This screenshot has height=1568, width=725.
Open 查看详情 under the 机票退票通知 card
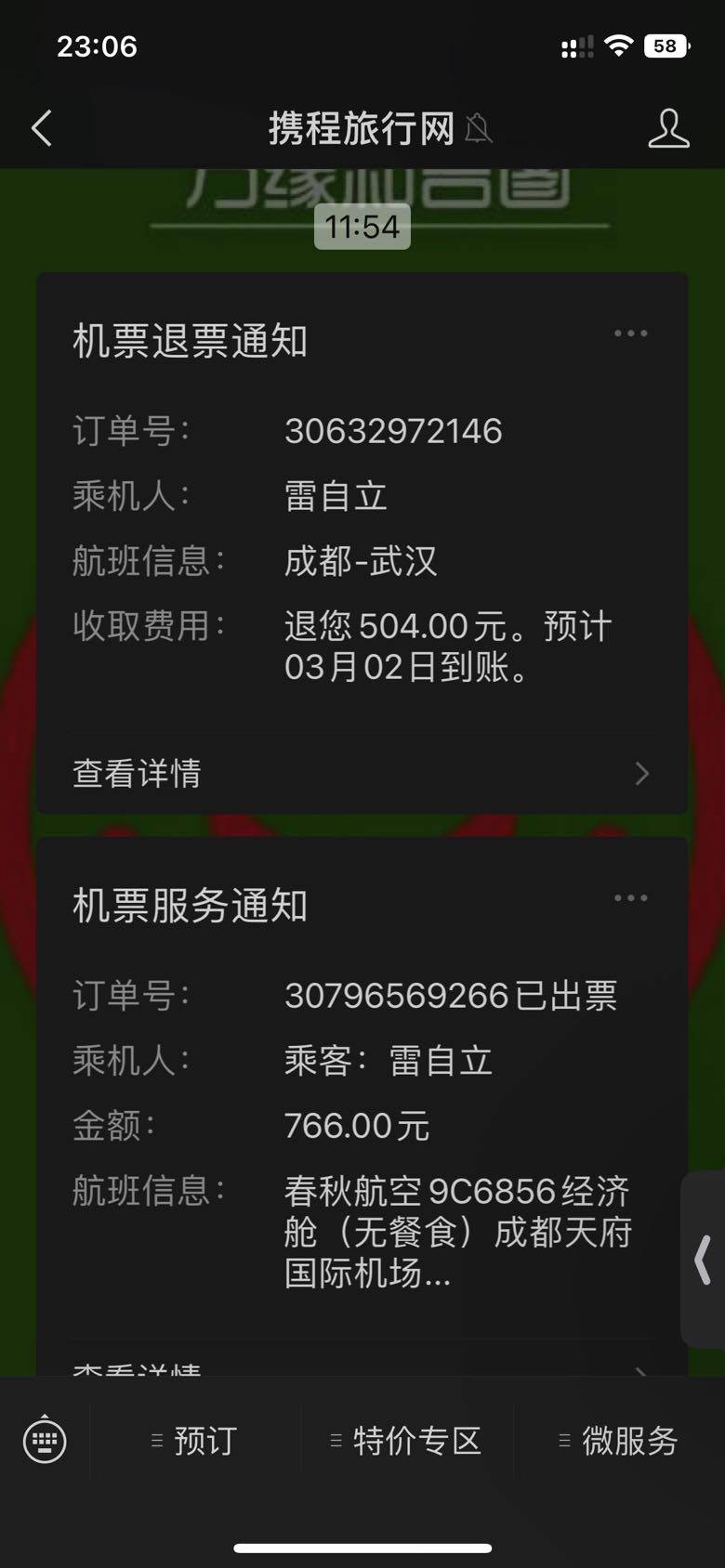[362, 773]
